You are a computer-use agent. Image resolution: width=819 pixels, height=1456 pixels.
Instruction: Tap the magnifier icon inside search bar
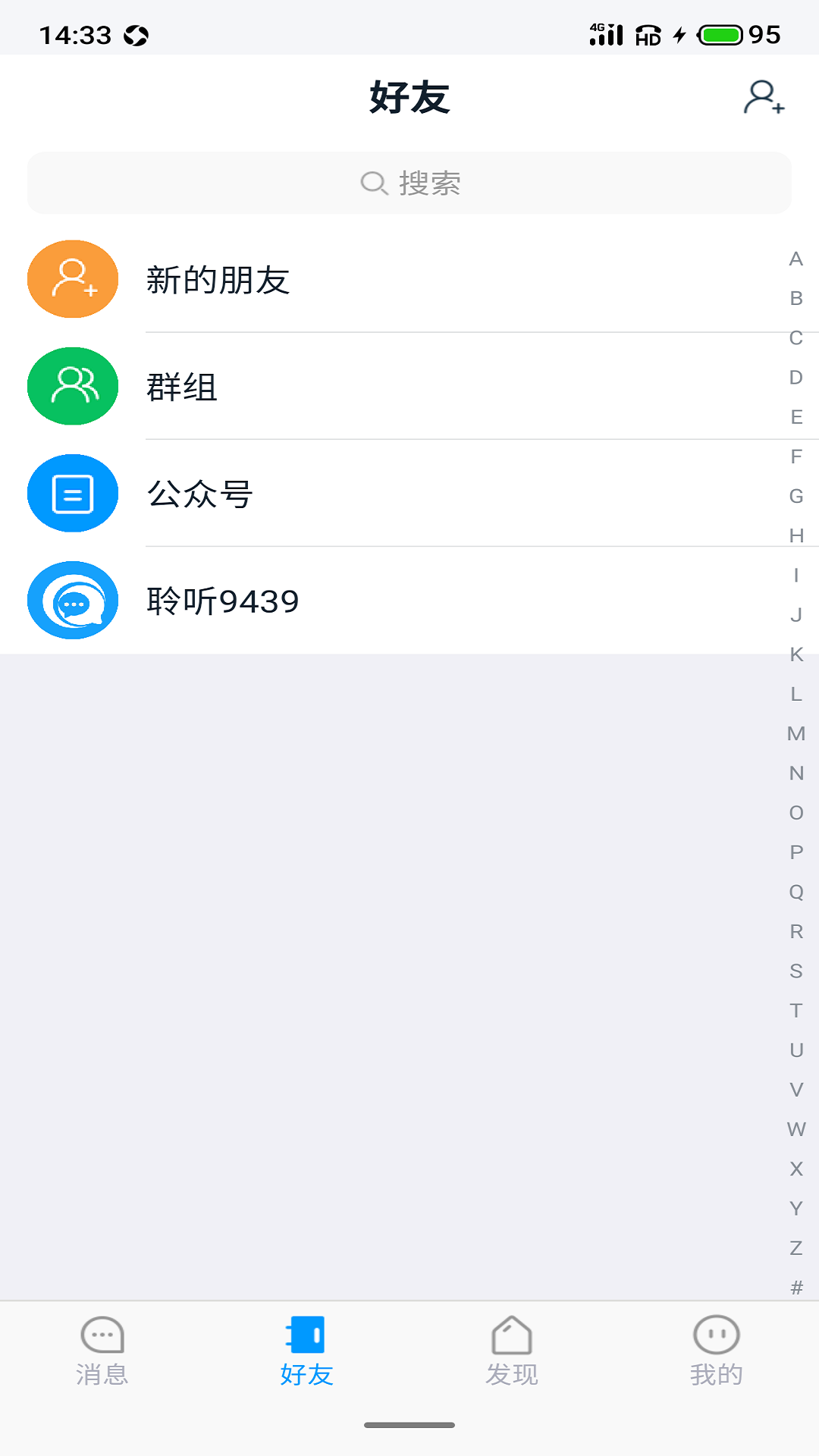[373, 183]
